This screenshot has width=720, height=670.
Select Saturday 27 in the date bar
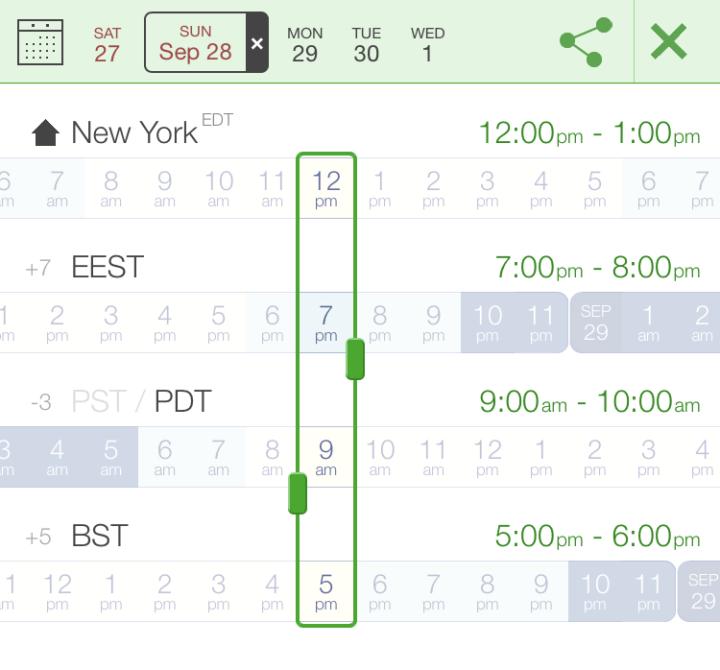(x=107, y=44)
